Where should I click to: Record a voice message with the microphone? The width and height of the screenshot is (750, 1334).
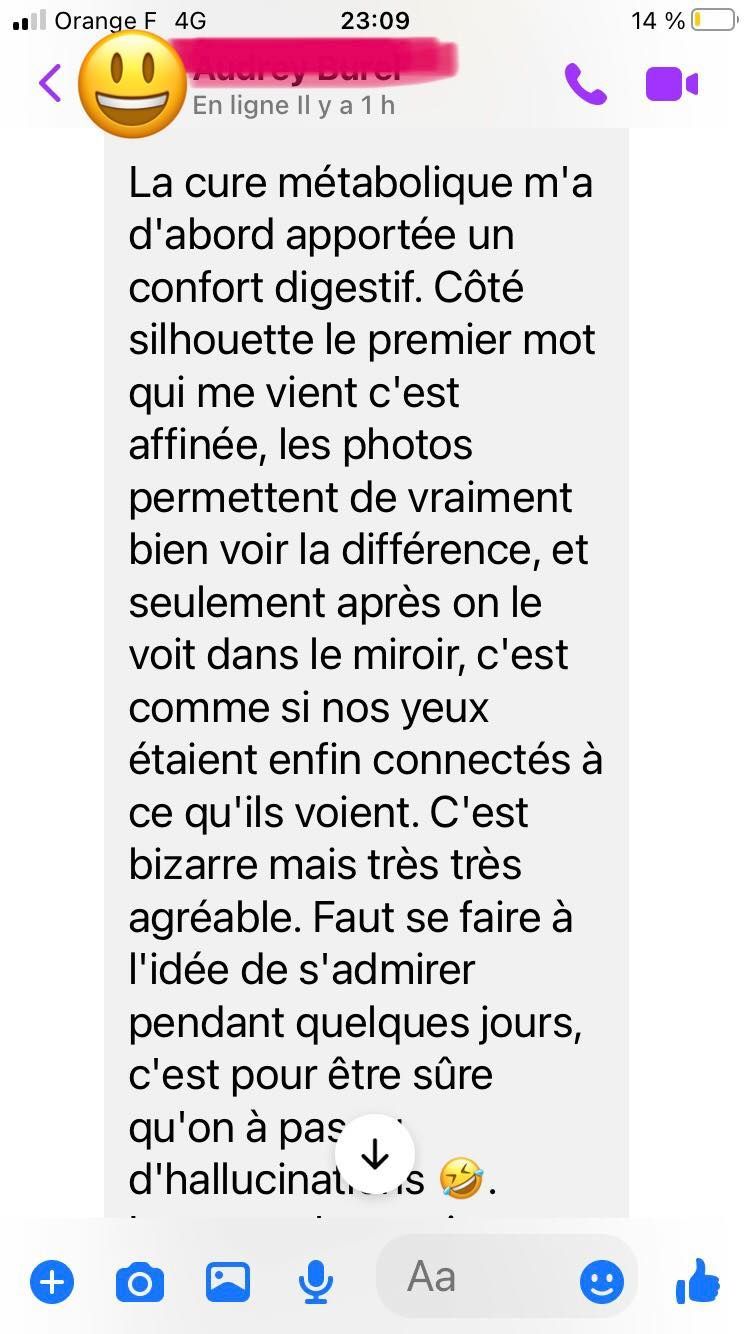316,1281
